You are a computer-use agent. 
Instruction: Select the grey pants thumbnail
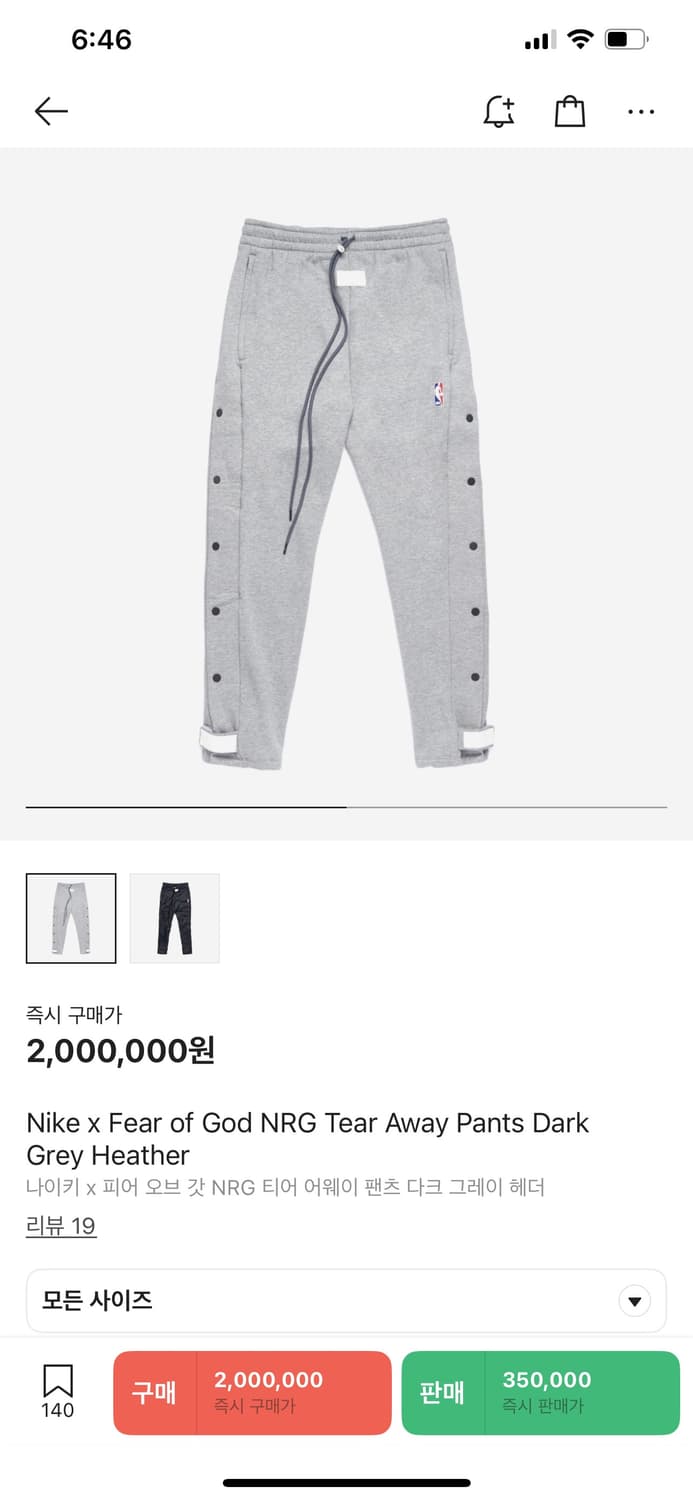[x=71, y=918]
